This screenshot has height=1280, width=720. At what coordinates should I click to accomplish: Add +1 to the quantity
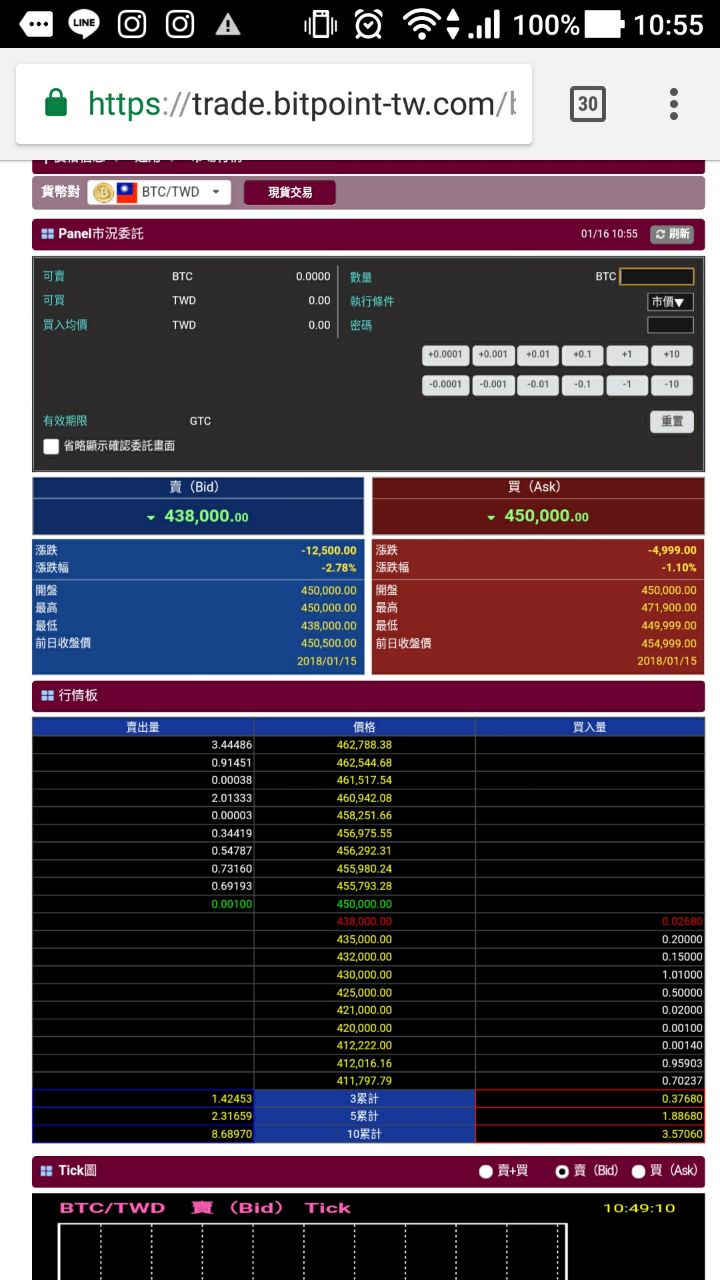(x=627, y=355)
